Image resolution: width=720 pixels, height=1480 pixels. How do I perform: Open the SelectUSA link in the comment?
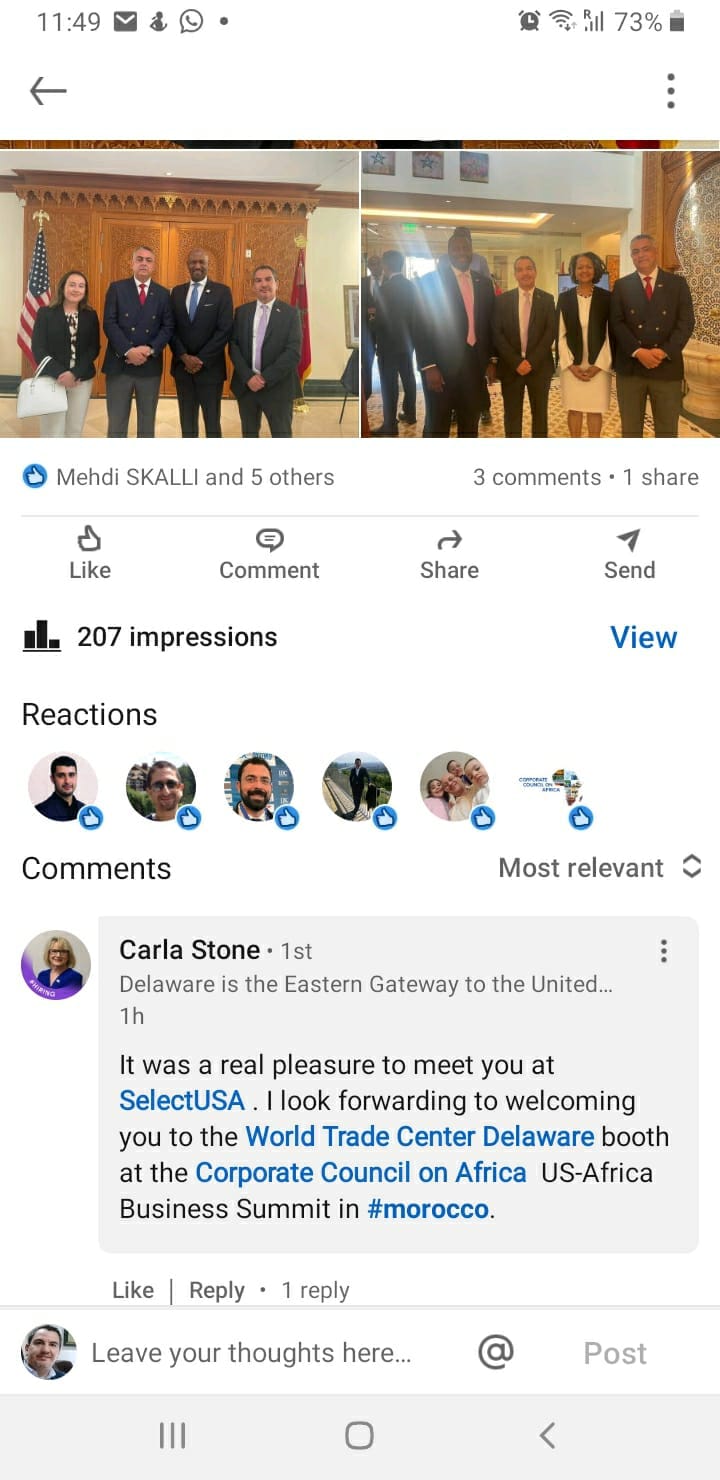coord(181,1101)
